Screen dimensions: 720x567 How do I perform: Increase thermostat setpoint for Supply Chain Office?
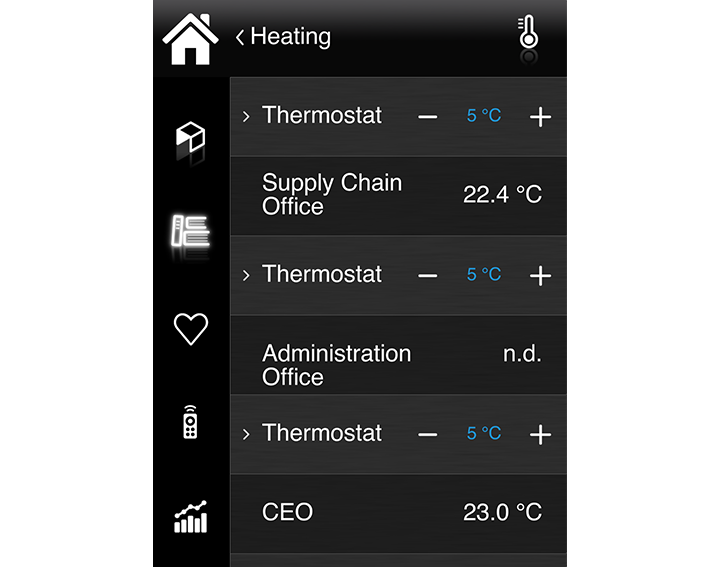[x=540, y=117]
